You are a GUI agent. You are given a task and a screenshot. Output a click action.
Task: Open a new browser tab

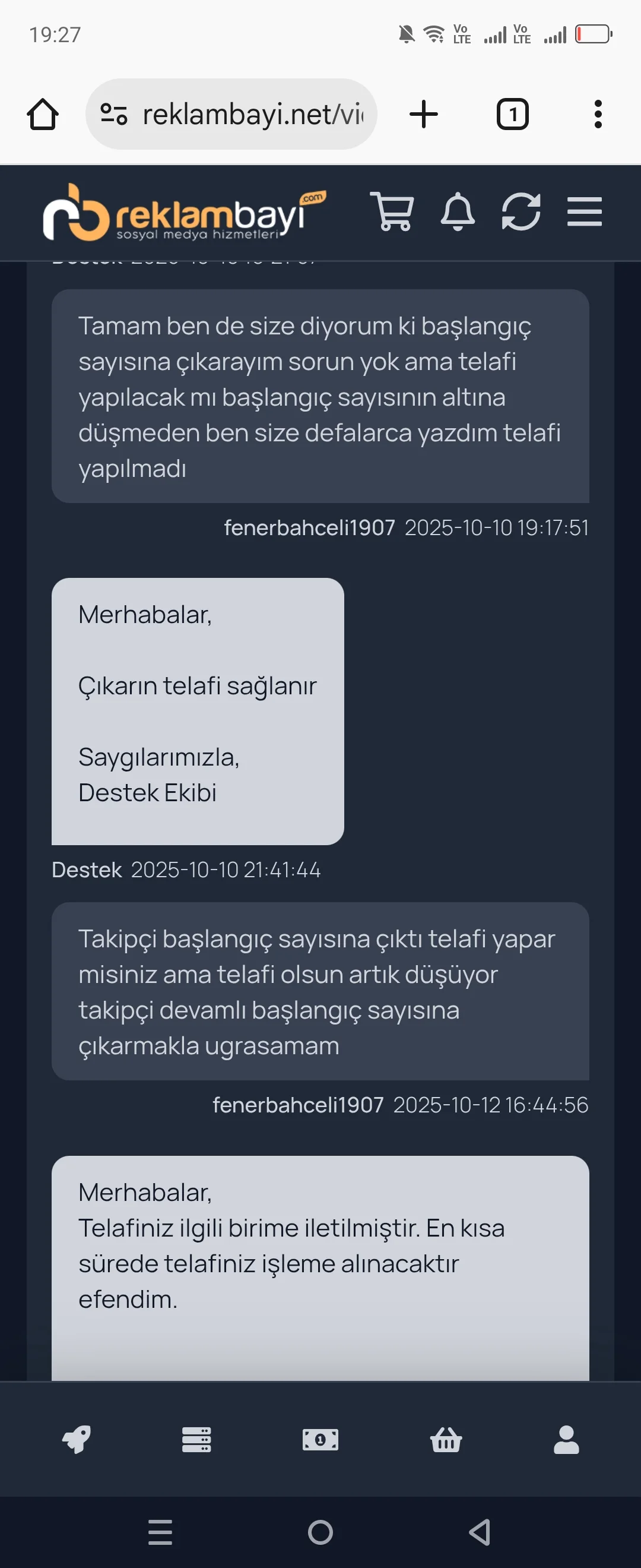click(x=423, y=115)
